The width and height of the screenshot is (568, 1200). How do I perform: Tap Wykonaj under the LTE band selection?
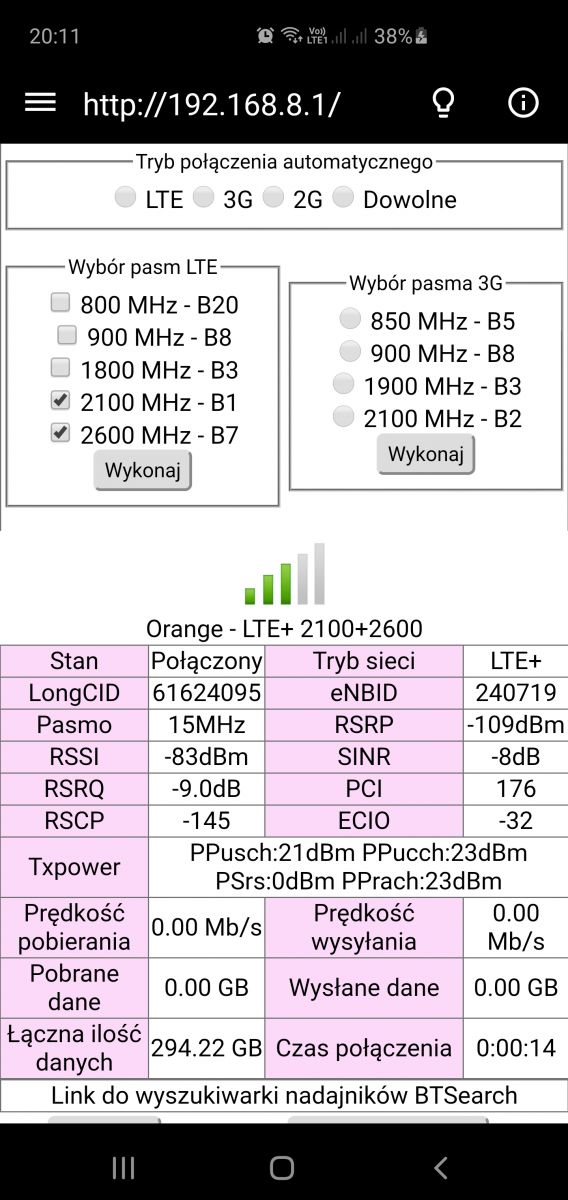pyautogui.click(x=143, y=470)
